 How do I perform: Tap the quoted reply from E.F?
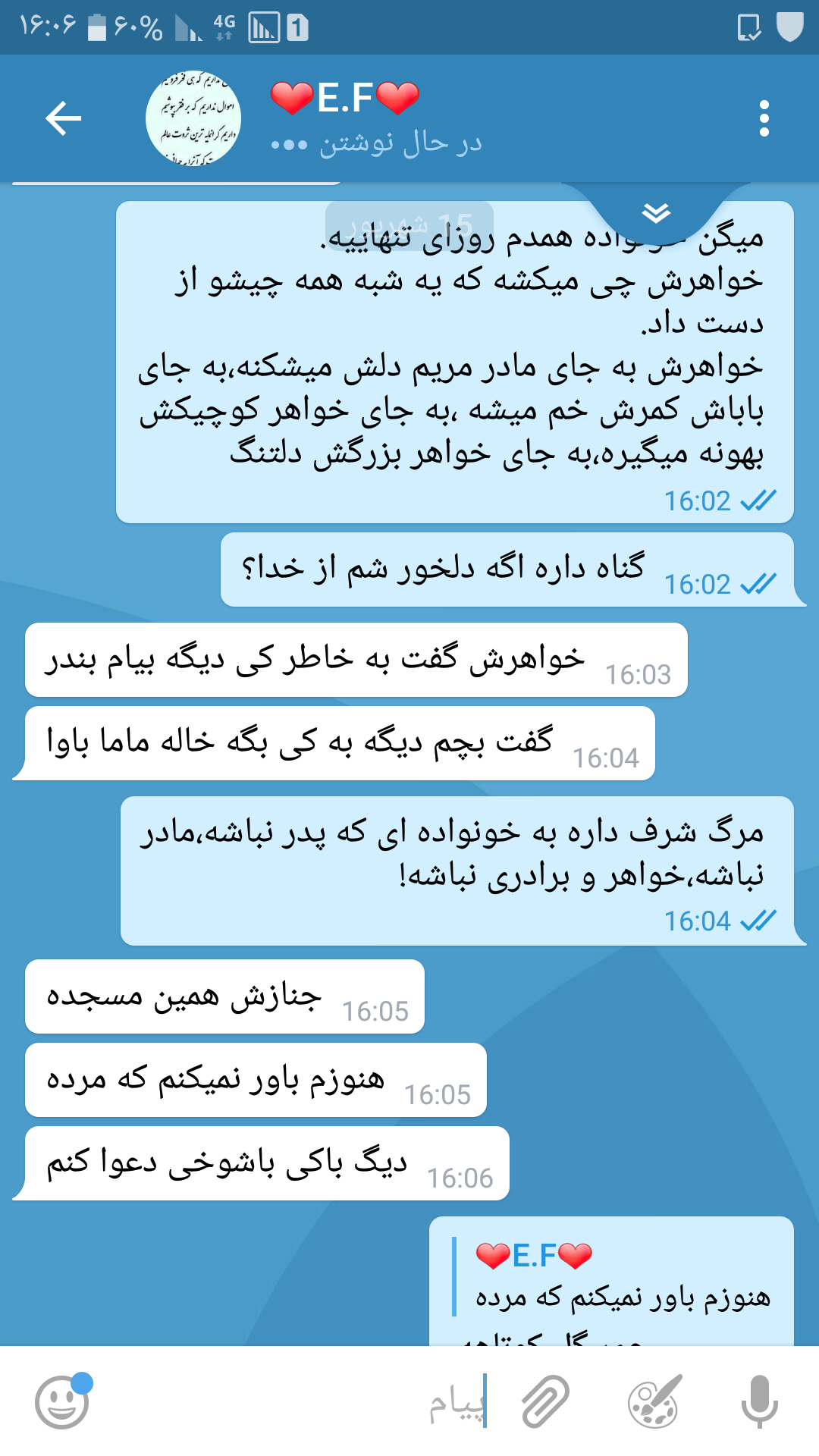[622, 1278]
